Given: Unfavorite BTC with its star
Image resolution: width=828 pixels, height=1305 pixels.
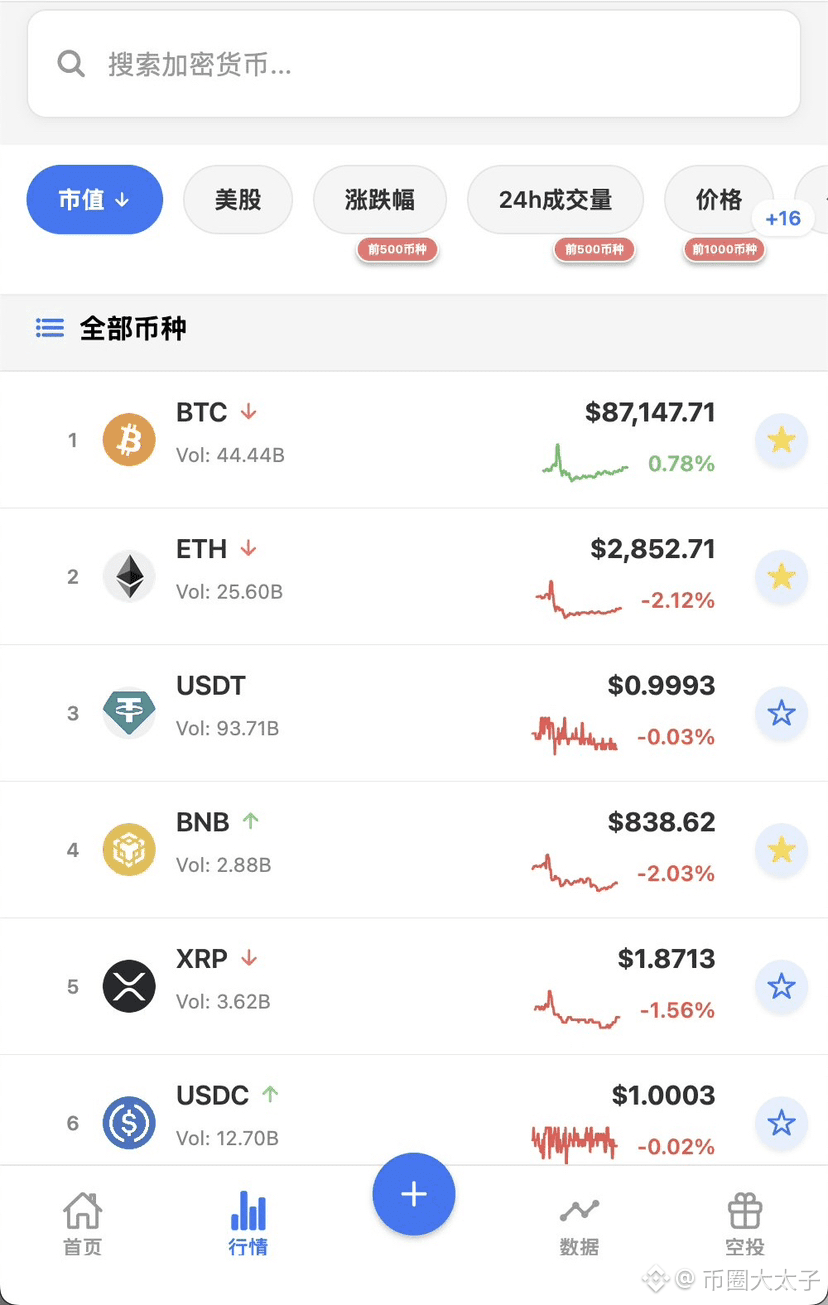Looking at the screenshot, I should [x=781, y=440].
